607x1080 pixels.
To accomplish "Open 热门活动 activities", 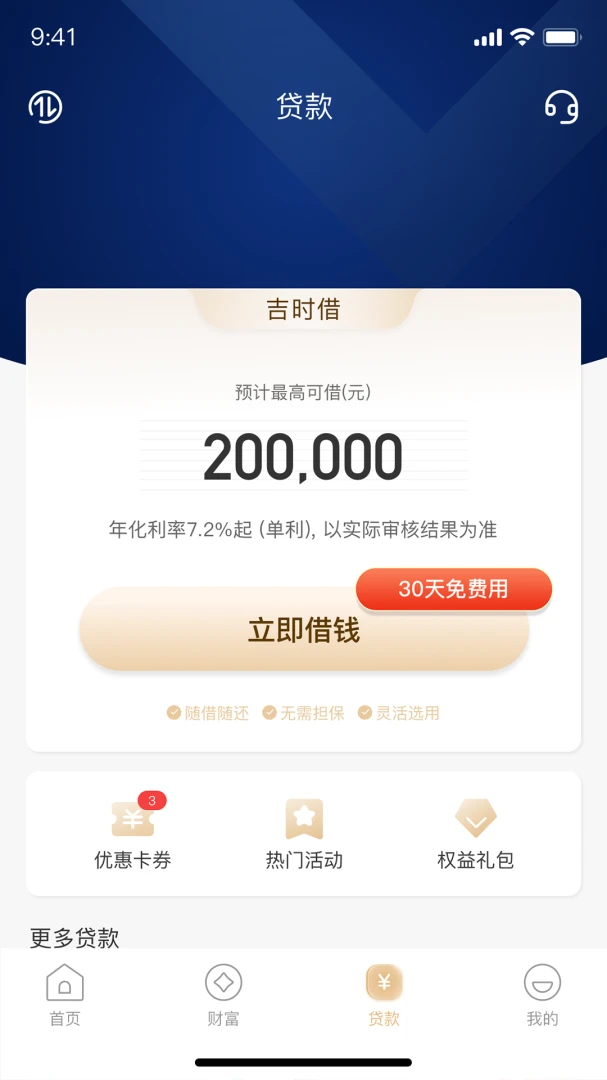I will [x=304, y=833].
